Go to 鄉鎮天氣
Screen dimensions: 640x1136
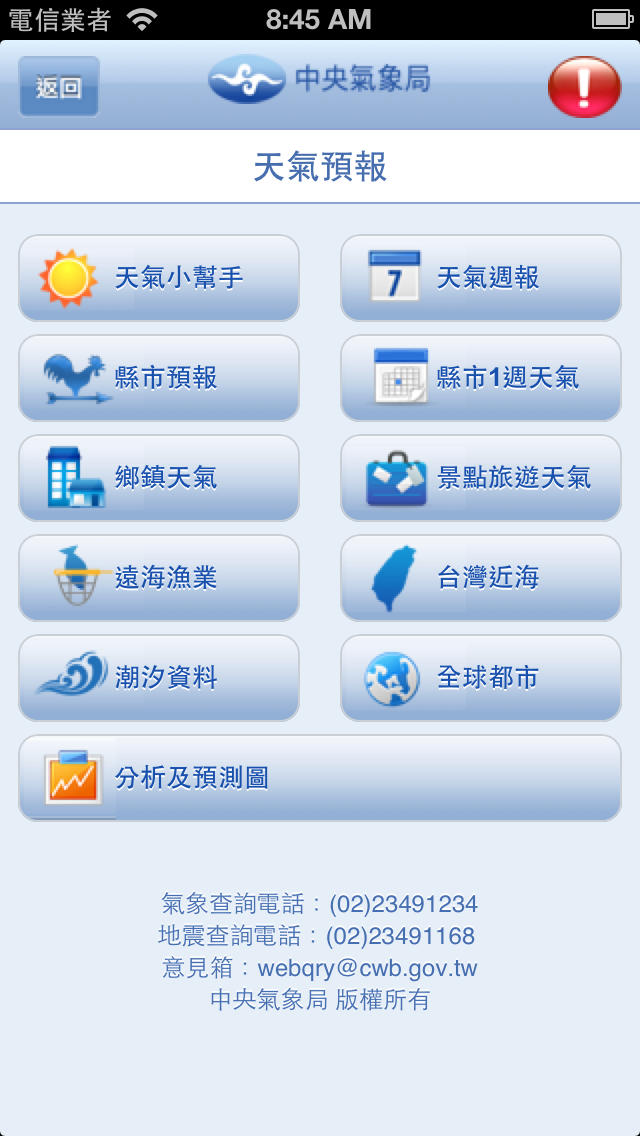pos(159,477)
